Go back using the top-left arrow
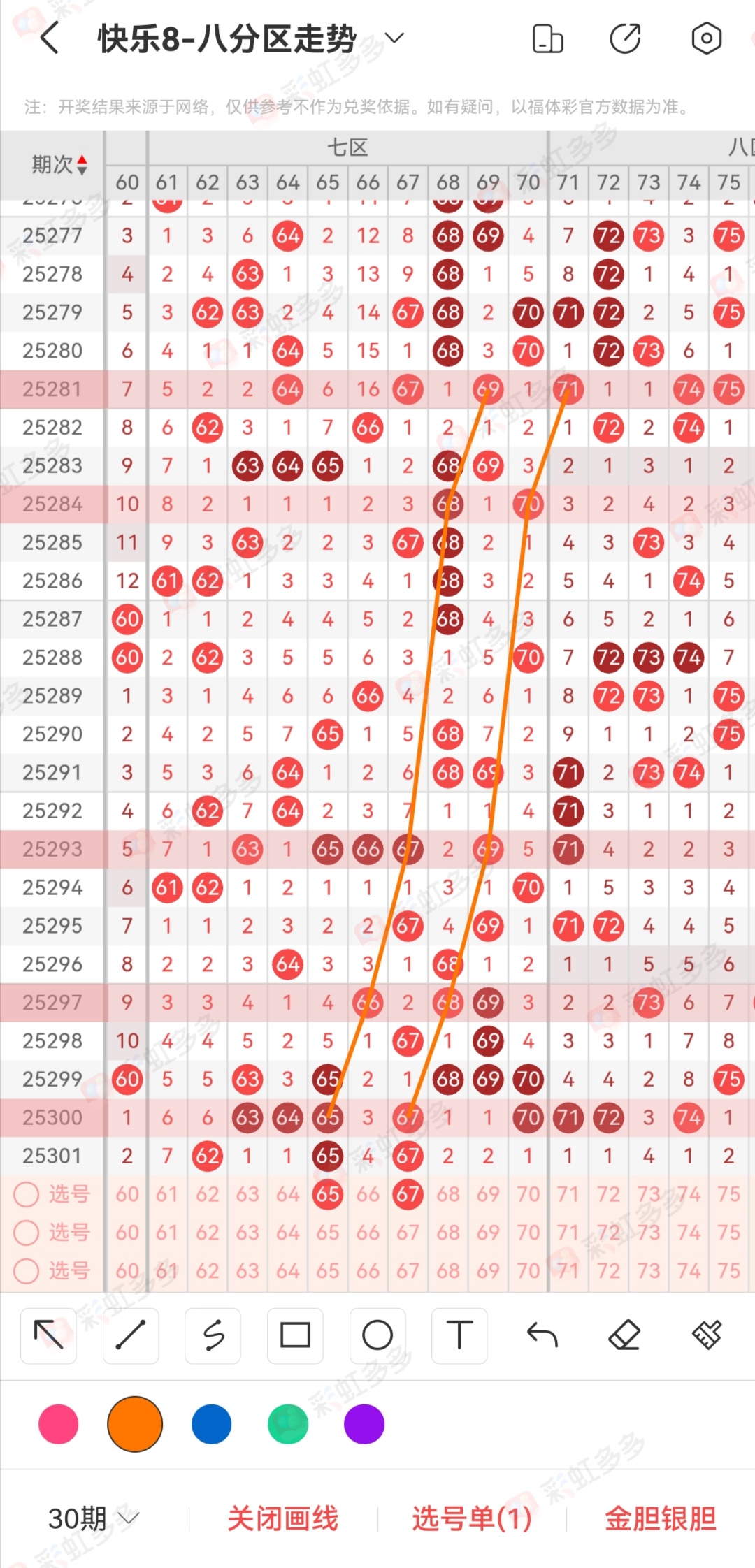Image resolution: width=755 pixels, height=1568 pixels. coord(49,38)
